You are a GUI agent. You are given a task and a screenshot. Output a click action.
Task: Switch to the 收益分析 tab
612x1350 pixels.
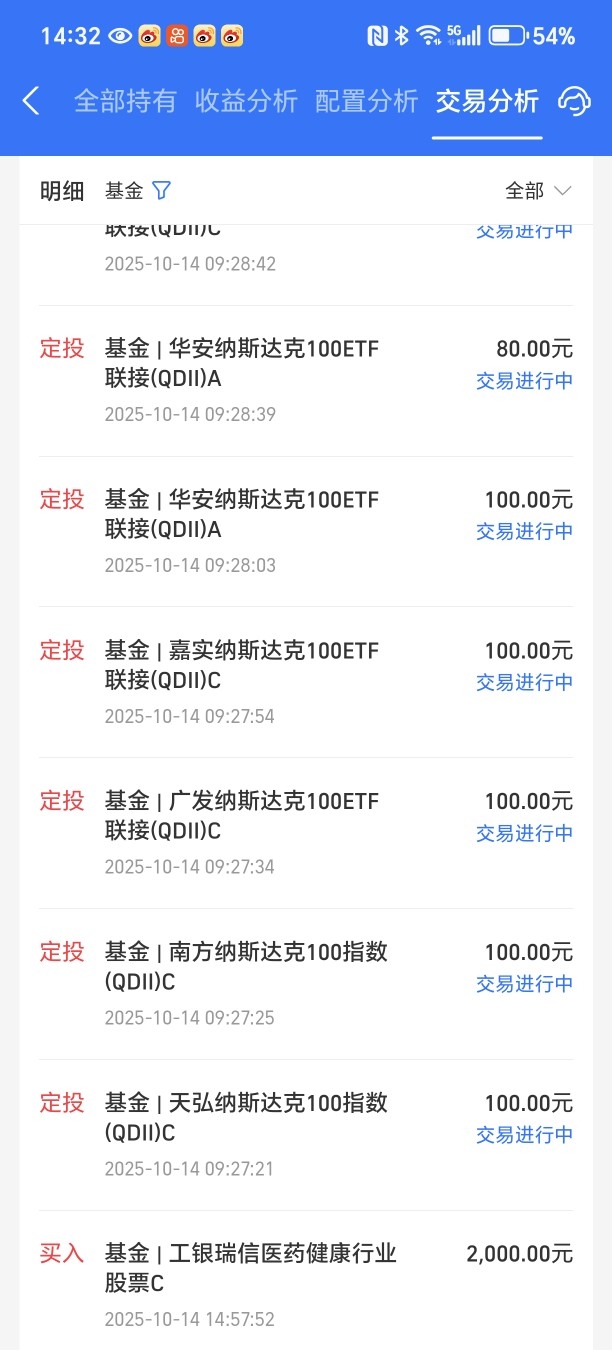tap(246, 101)
